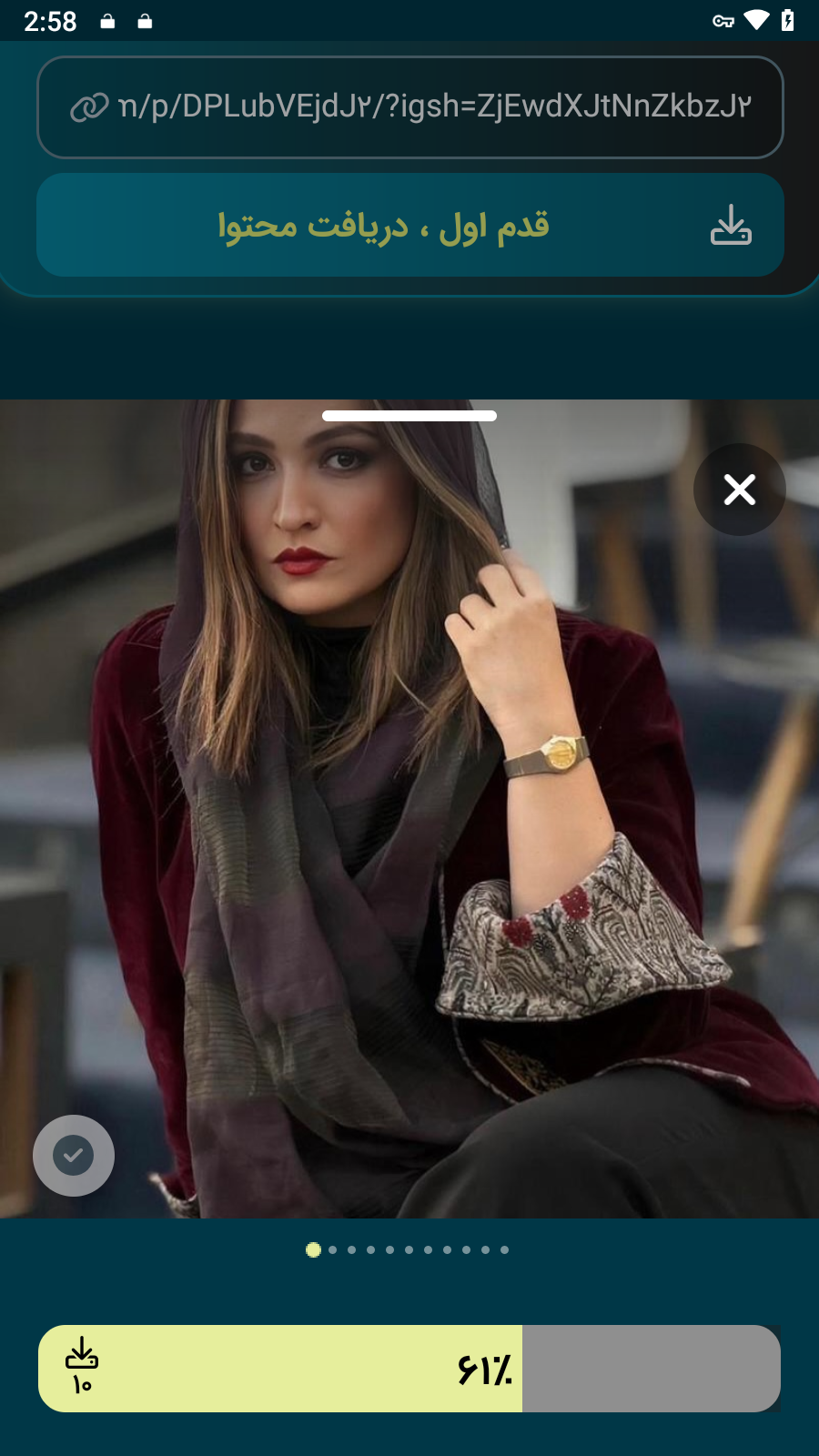Tap the white drag handle above the photo
This screenshot has height=1456, width=819.
click(x=409, y=415)
